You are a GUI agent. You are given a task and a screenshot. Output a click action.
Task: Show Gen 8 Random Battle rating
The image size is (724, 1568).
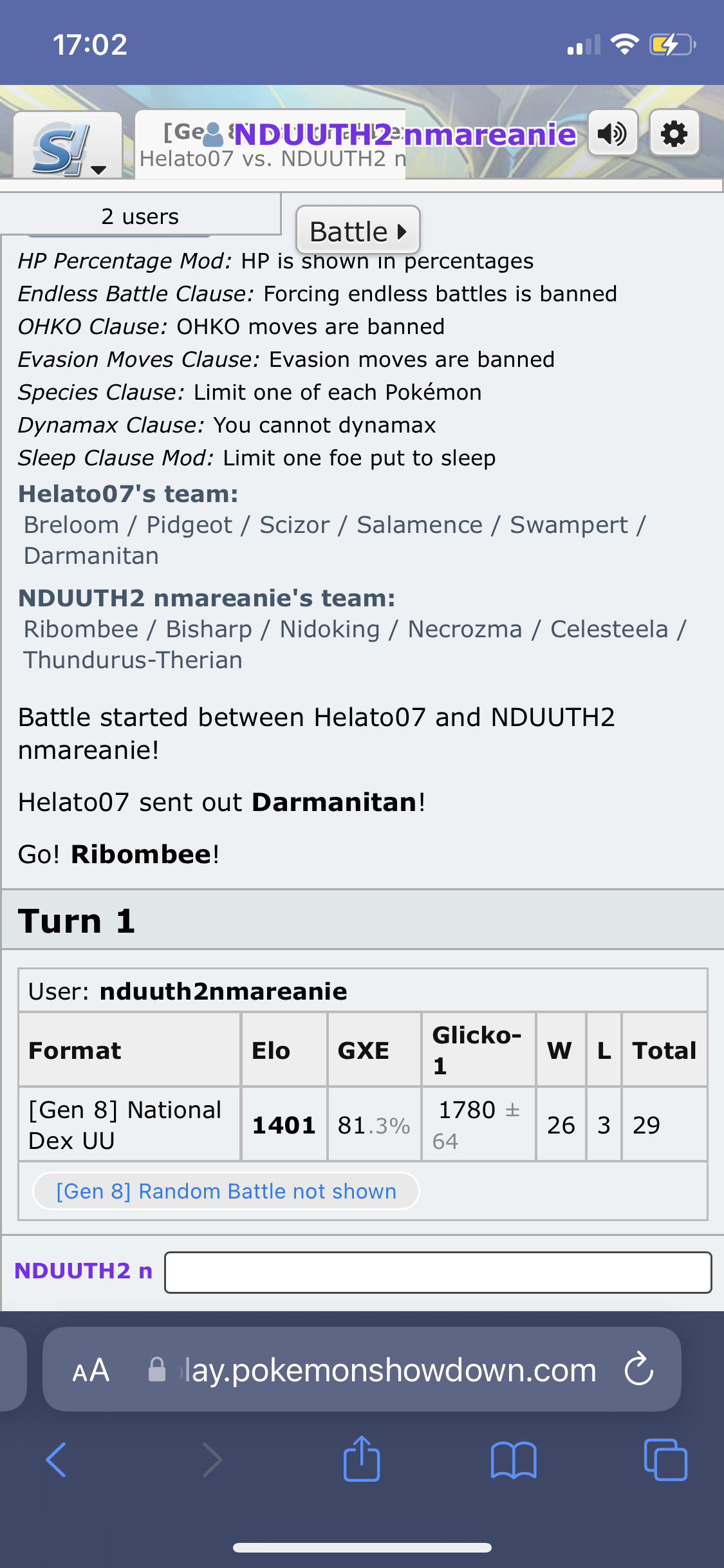[x=226, y=1191]
